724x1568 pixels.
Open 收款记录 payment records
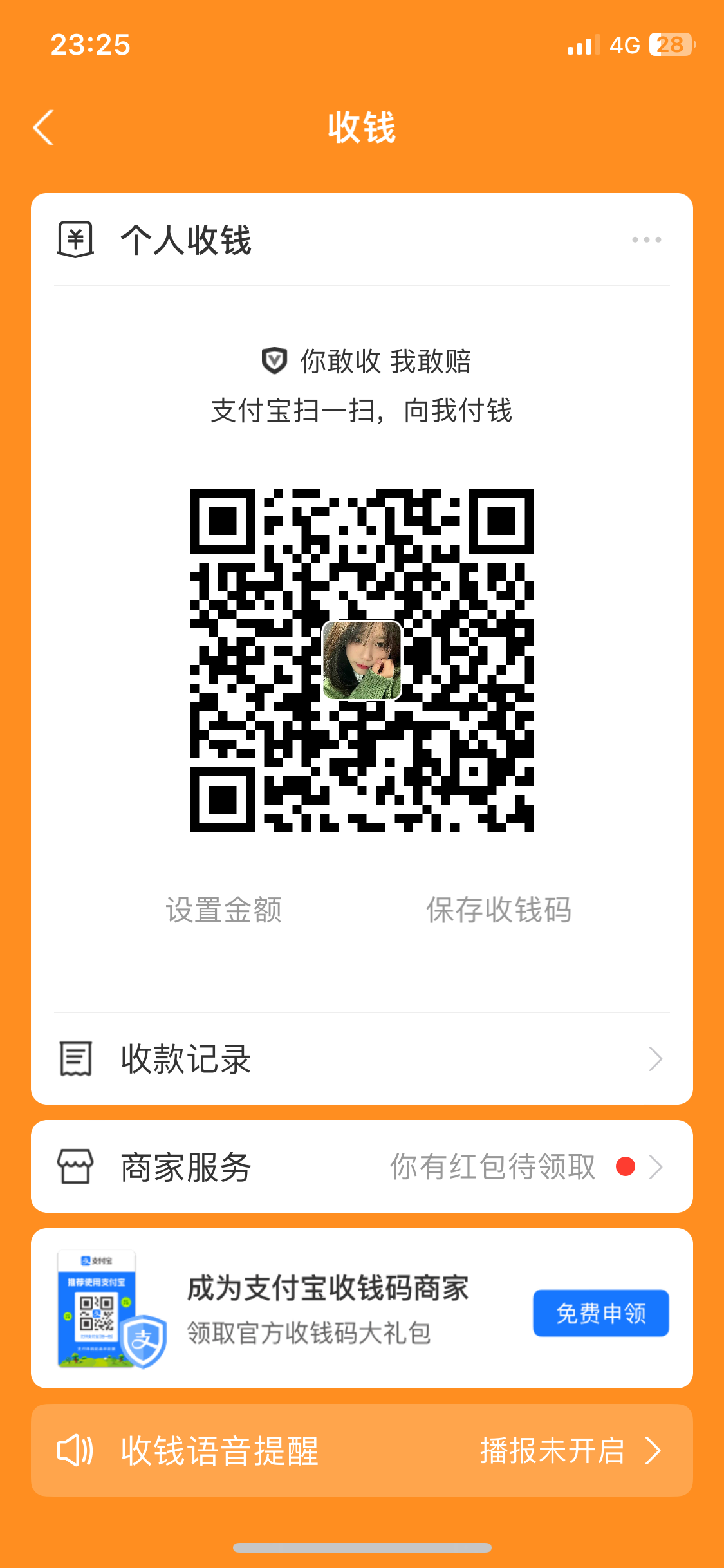[x=362, y=1059]
